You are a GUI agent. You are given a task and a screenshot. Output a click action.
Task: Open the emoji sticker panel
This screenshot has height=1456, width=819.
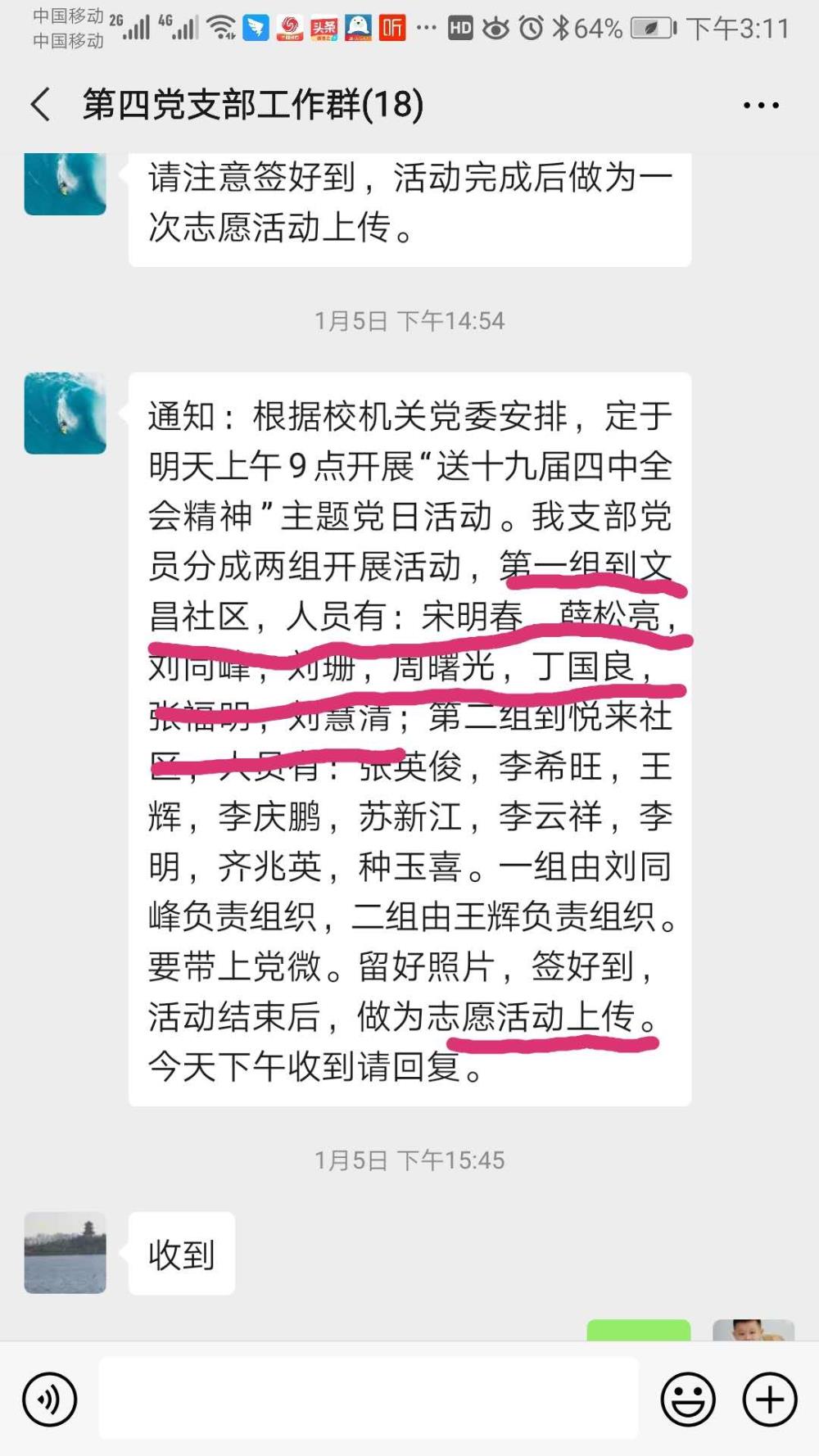pyautogui.click(x=688, y=1399)
